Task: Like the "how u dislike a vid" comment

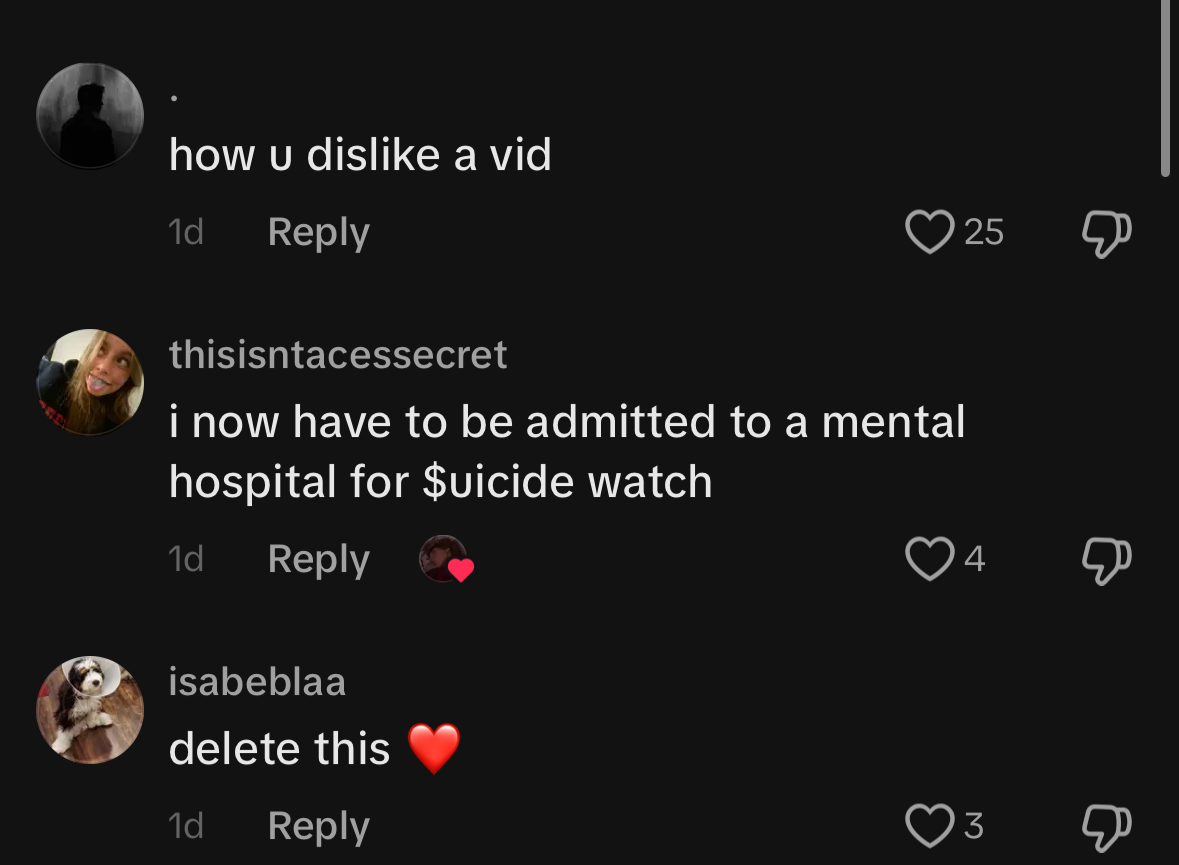Action: point(929,232)
